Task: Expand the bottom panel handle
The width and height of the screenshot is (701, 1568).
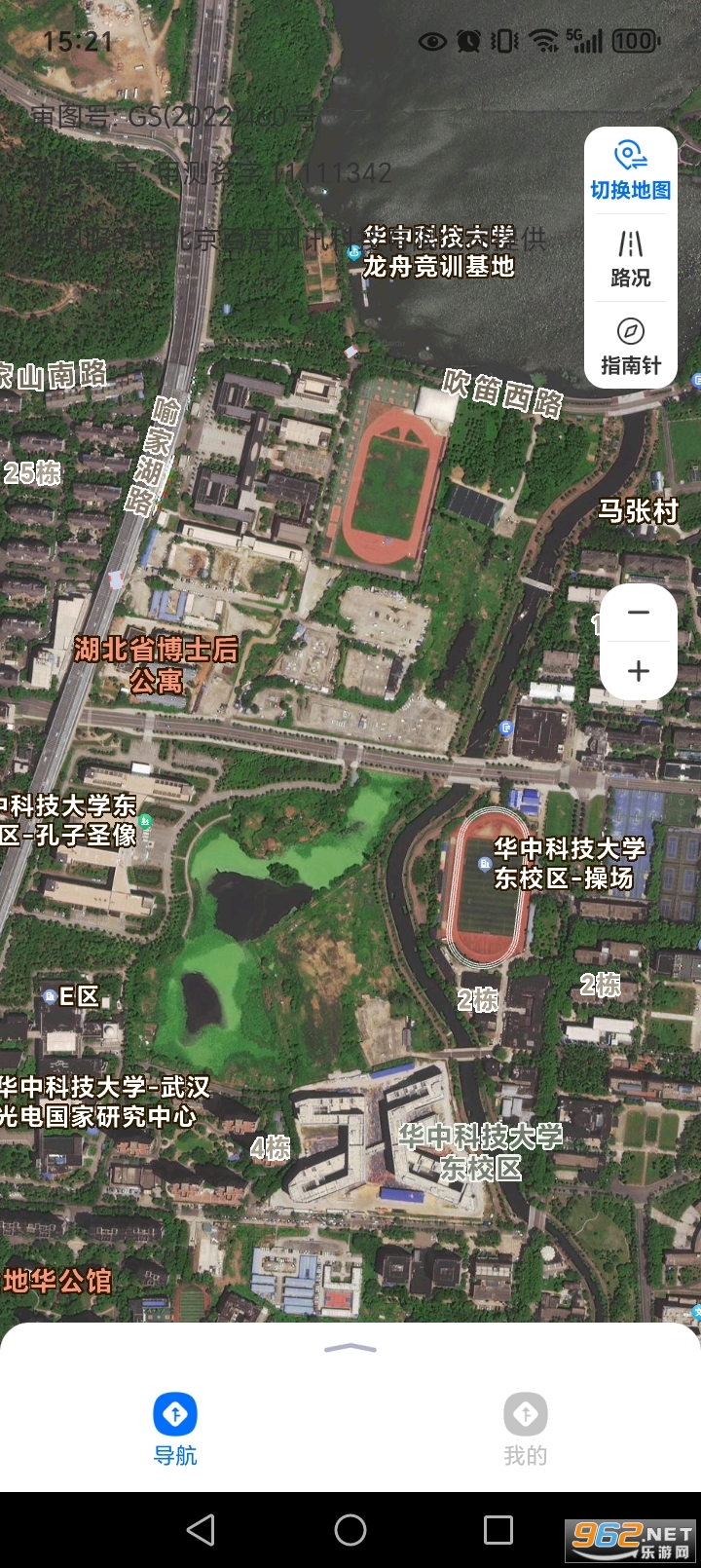Action: pyautogui.click(x=350, y=1348)
